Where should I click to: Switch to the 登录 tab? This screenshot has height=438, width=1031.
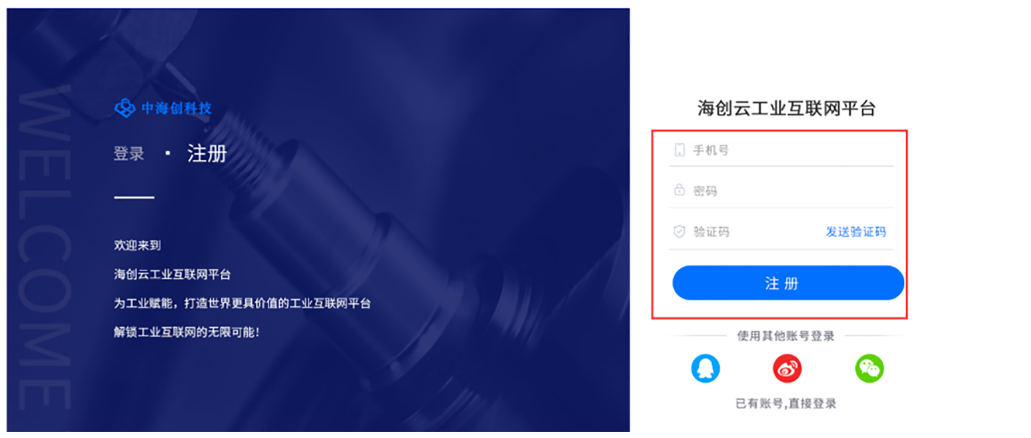[129, 154]
